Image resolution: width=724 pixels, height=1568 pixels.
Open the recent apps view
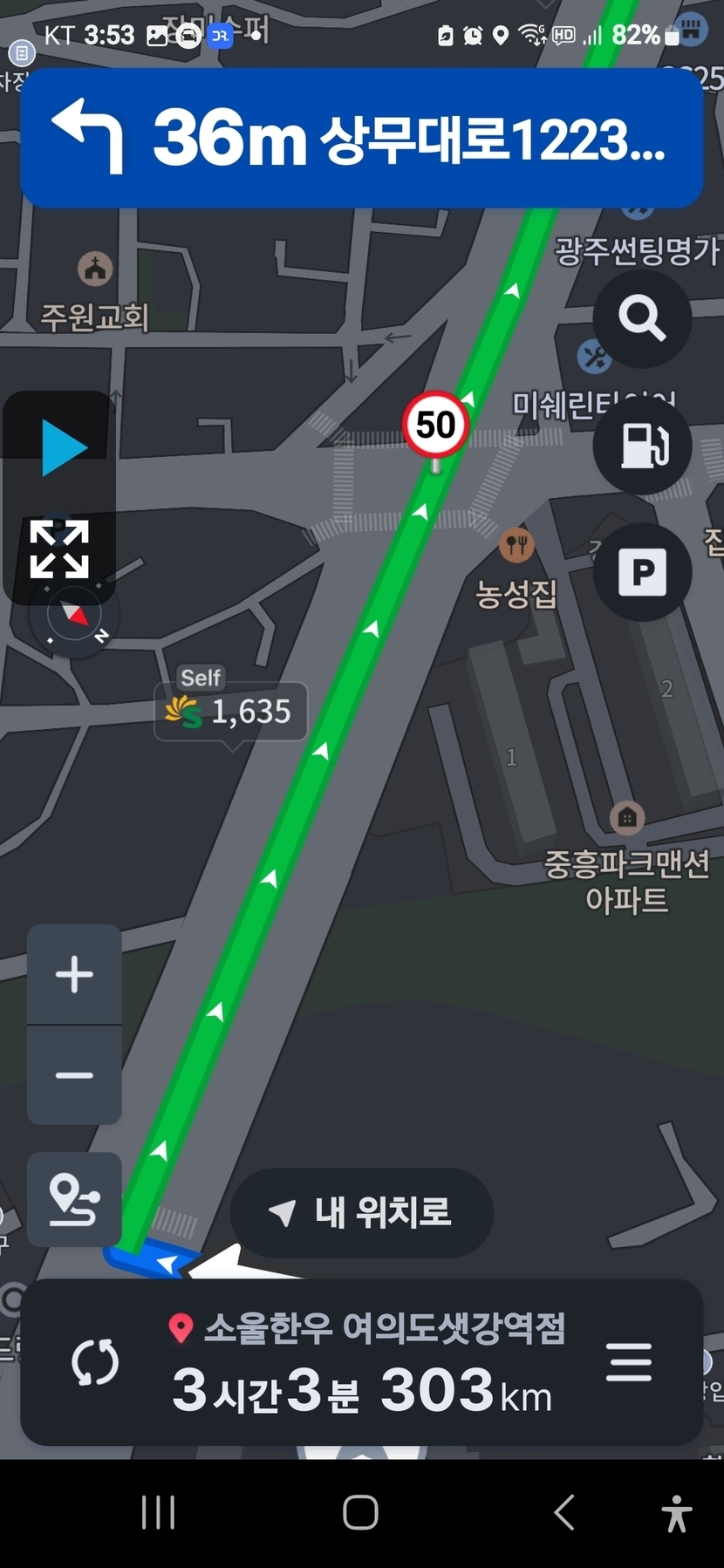coord(159,1512)
